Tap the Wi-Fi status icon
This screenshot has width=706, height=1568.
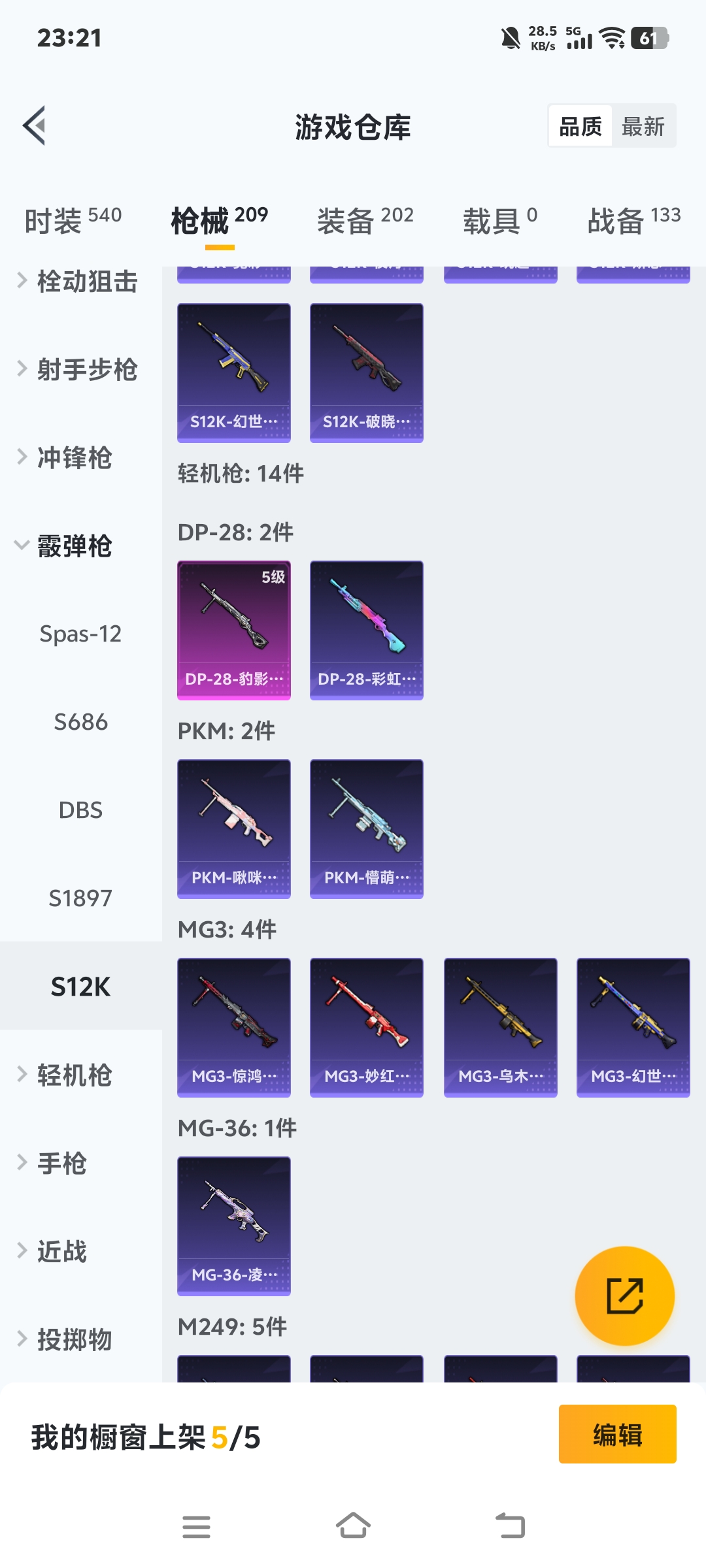coord(613,39)
